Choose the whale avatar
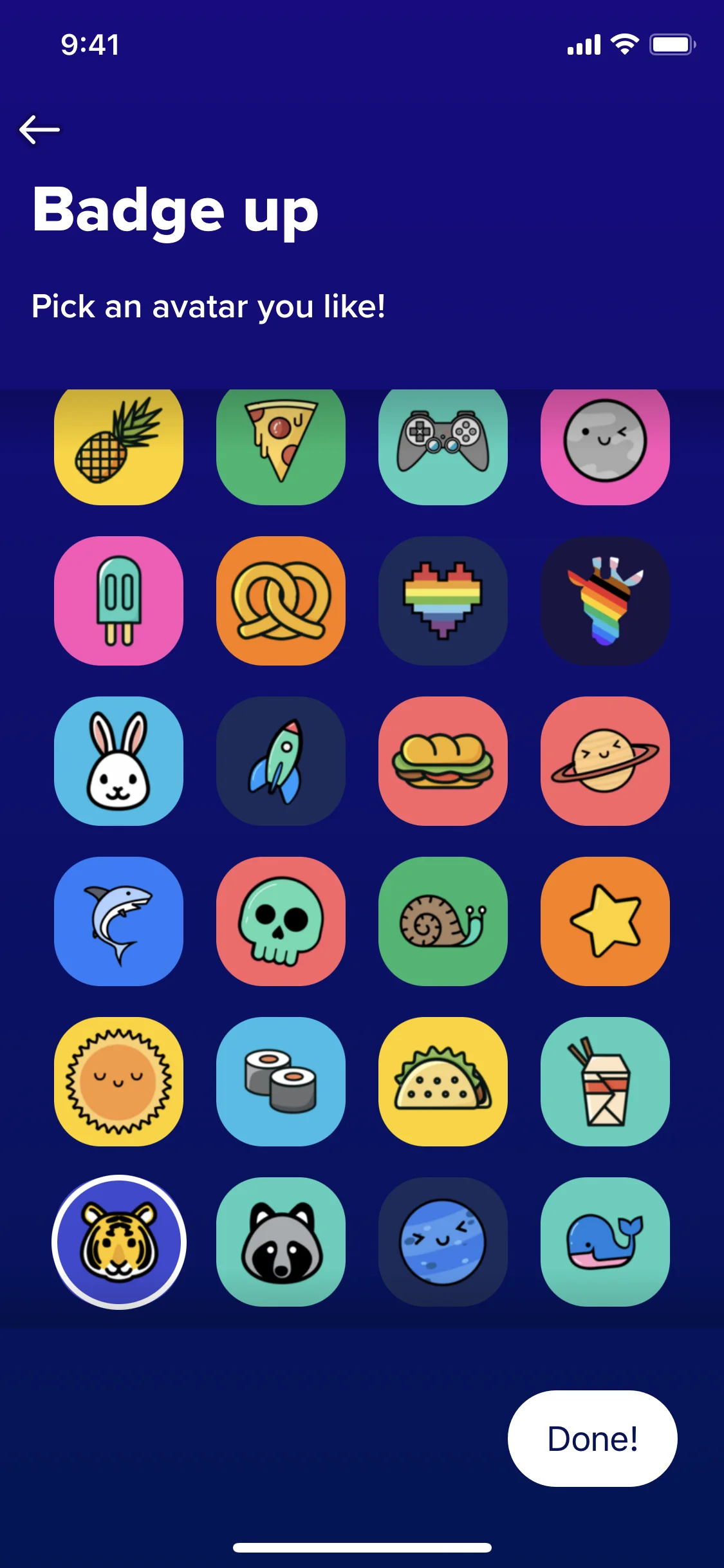The height and width of the screenshot is (1568, 724). (605, 1241)
